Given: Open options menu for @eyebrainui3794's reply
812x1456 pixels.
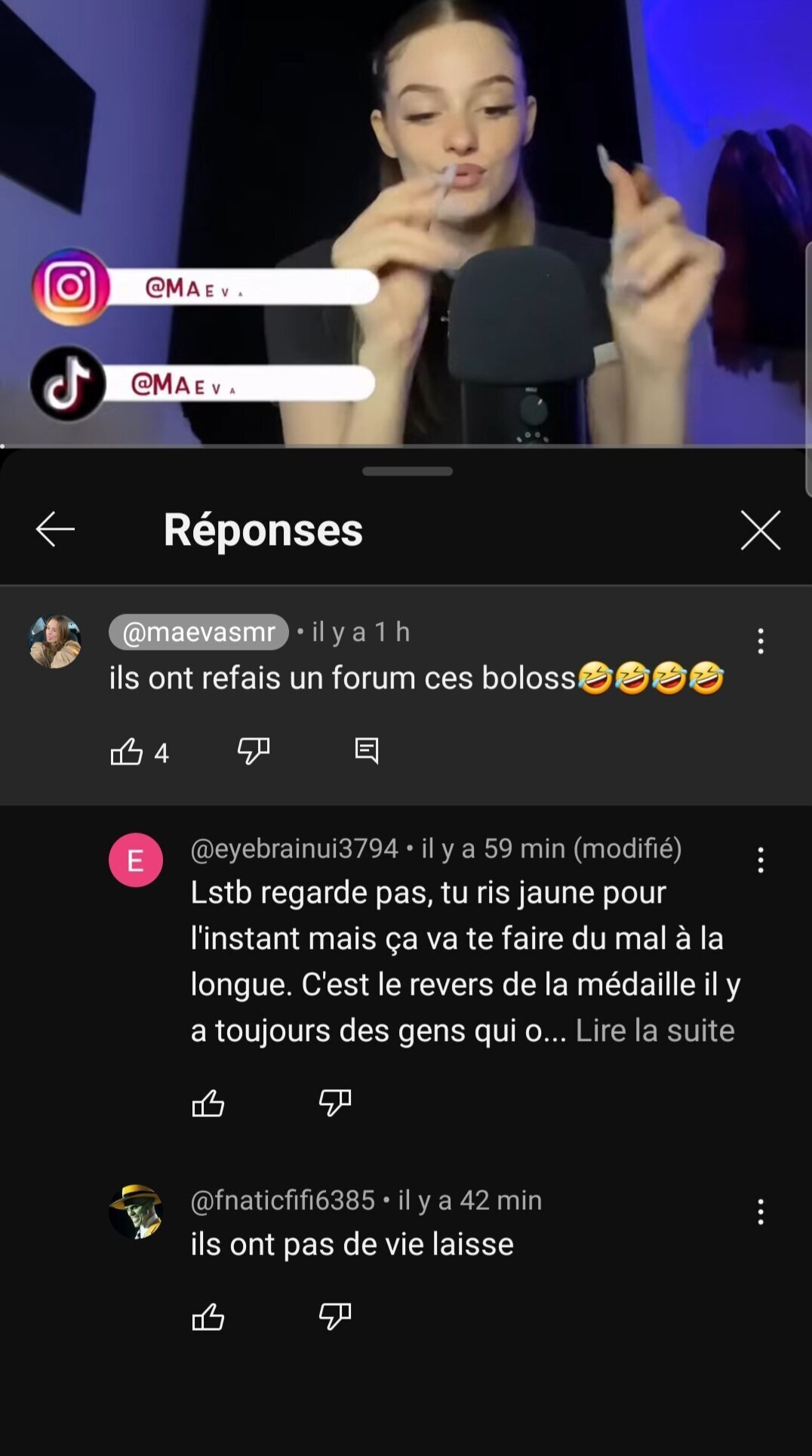Looking at the screenshot, I should click(x=761, y=860).
